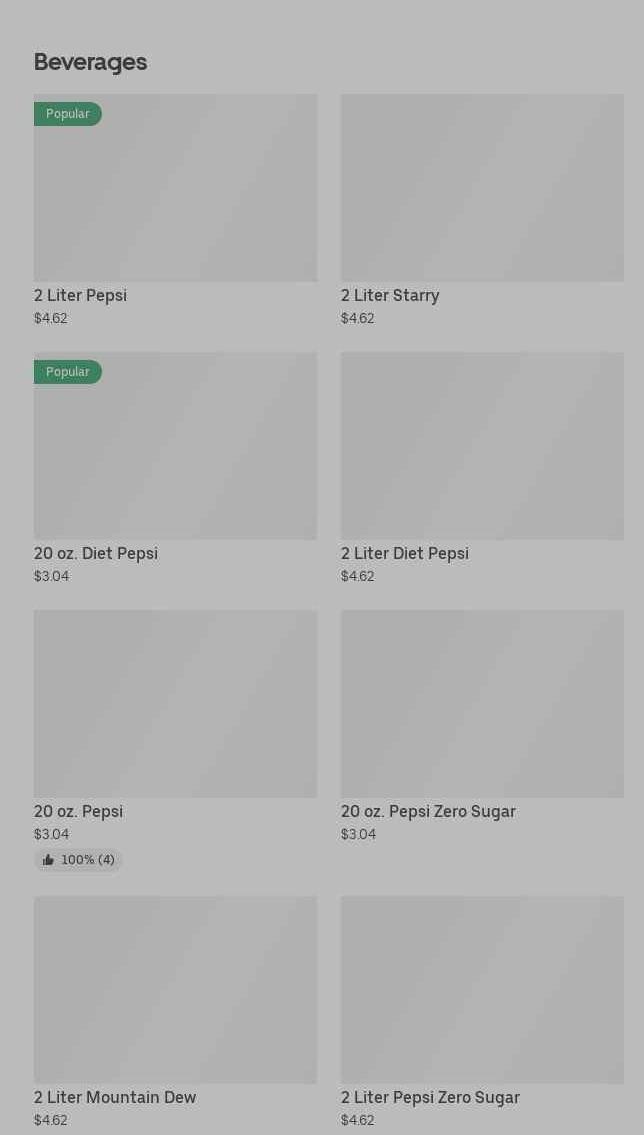The width and height of the screenshot is (644, 1135).
Task: View the 20 oz. Pepsi Zero Sugar item
Action: 482,726
